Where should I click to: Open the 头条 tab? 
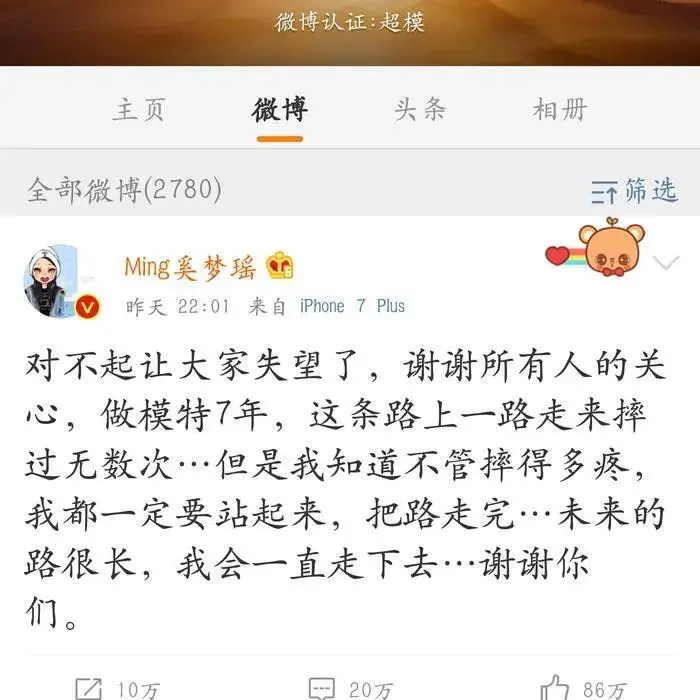419,110
